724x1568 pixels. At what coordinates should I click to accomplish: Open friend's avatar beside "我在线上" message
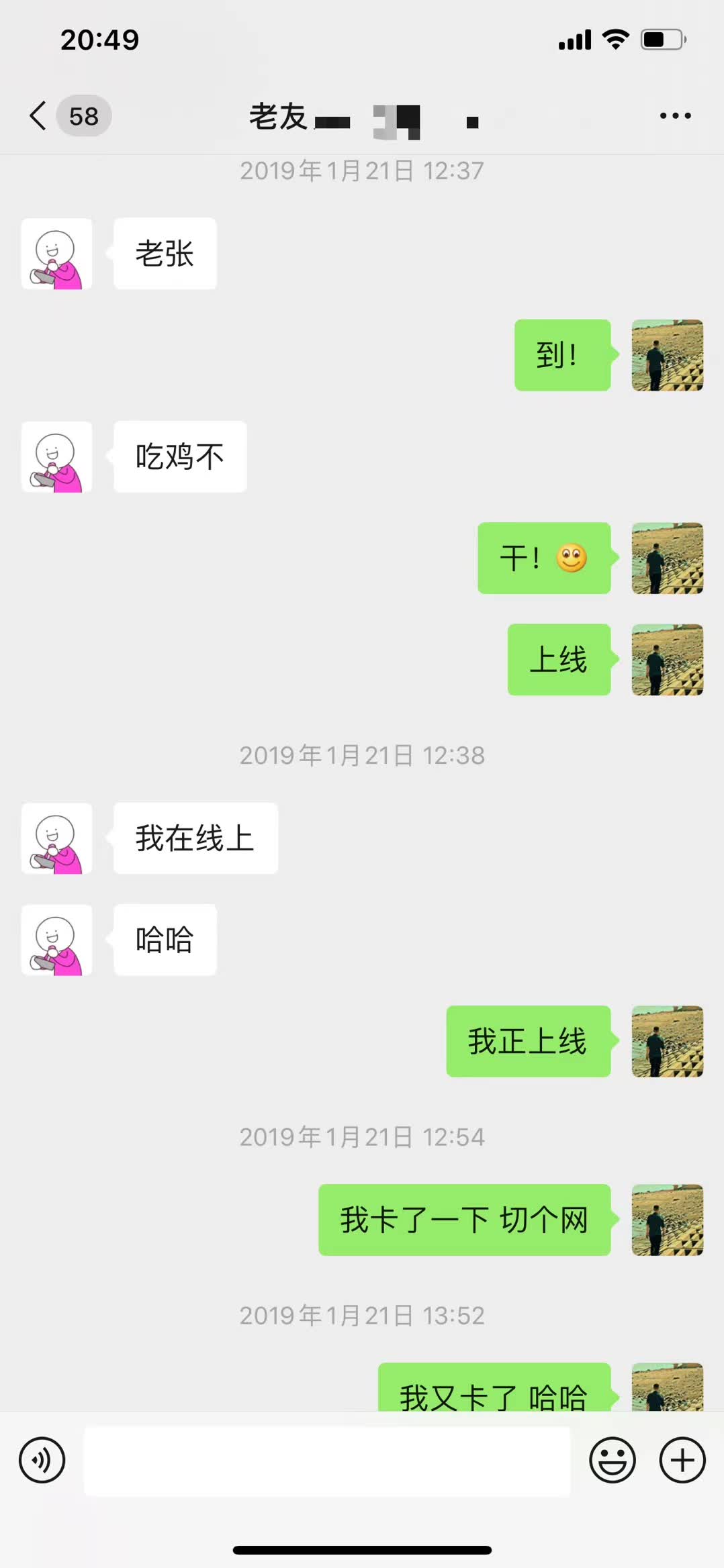(x=56, y=838)
